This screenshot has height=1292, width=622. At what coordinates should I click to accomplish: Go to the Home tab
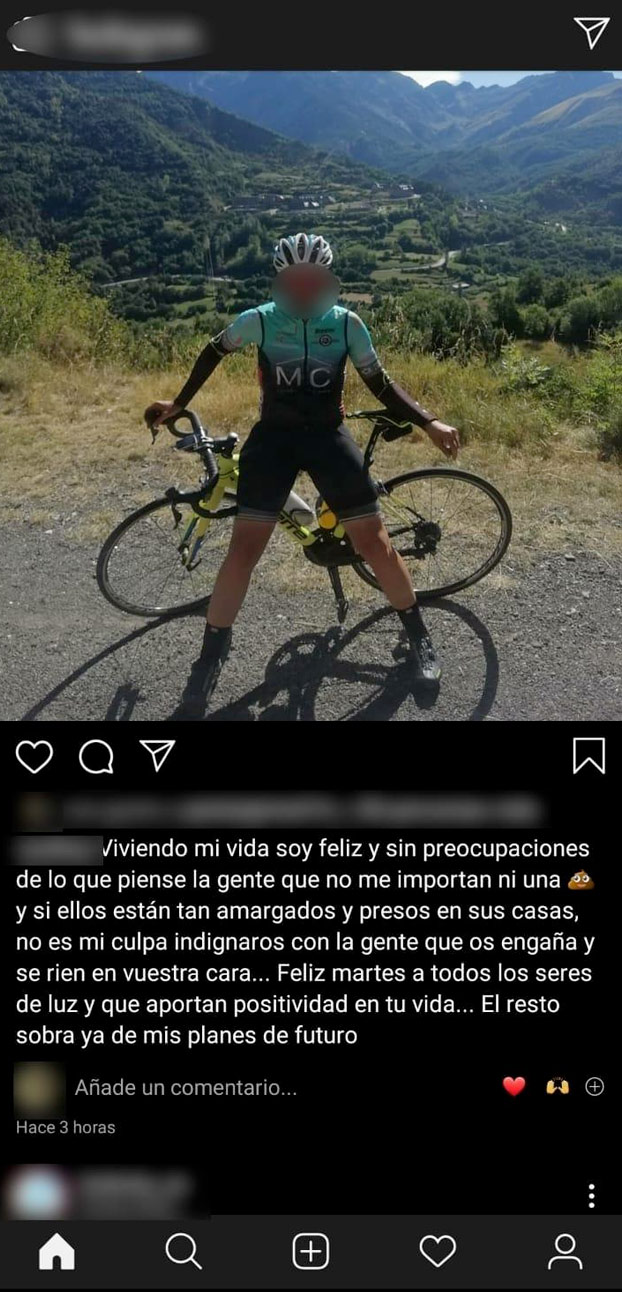pyautogui.click(x=57, y=1251)
